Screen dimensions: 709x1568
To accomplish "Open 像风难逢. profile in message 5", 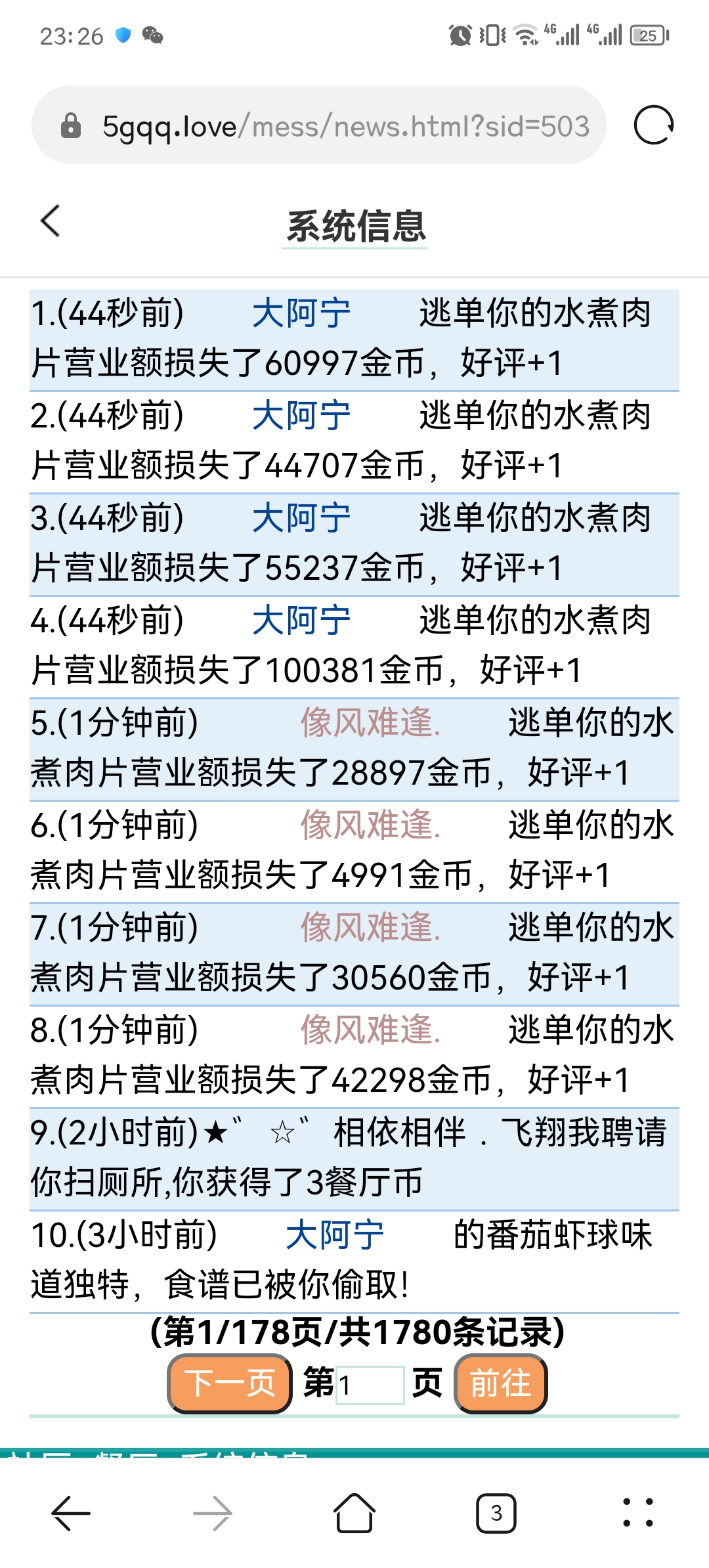I will click(370, 723).
